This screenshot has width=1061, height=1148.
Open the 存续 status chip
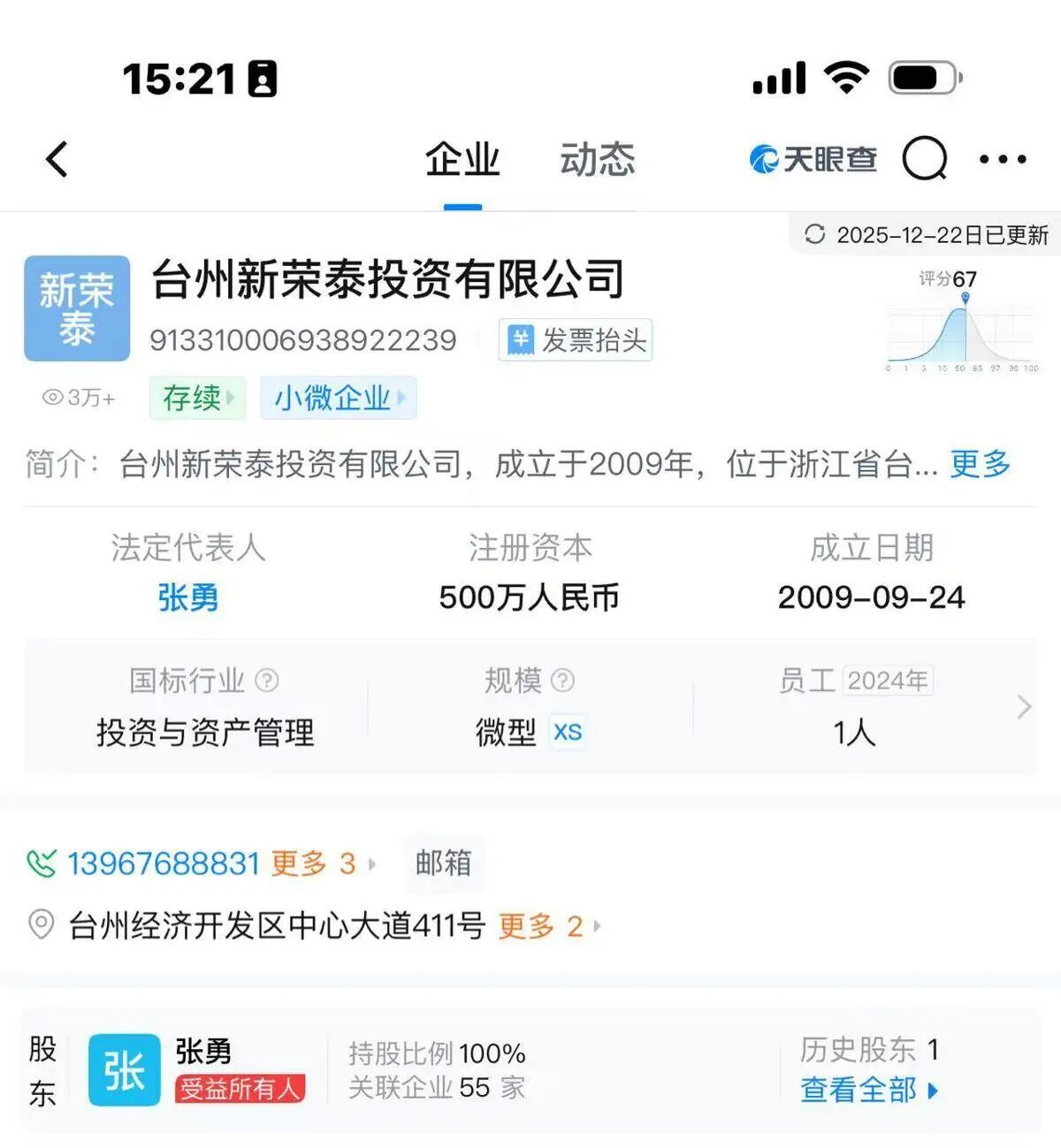coord(197,398)
